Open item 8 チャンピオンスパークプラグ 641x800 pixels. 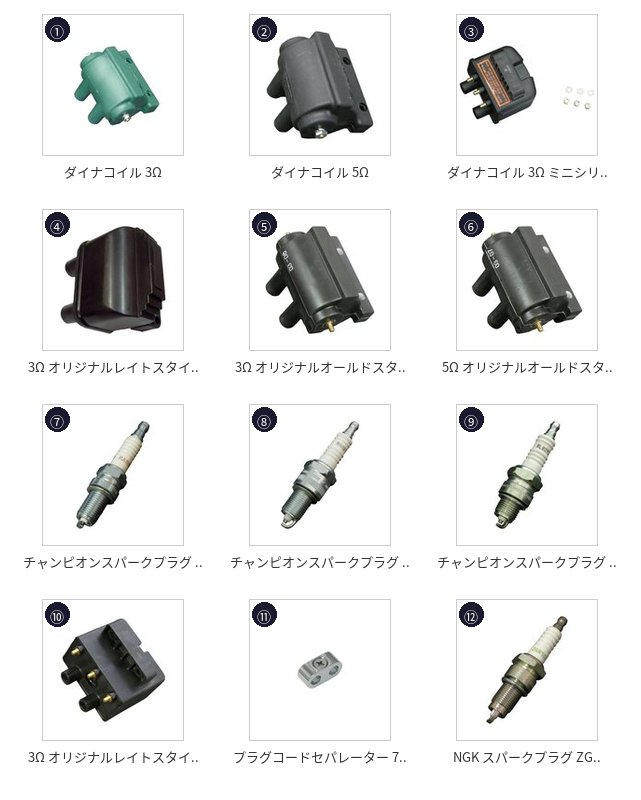(x=320, y=475)
